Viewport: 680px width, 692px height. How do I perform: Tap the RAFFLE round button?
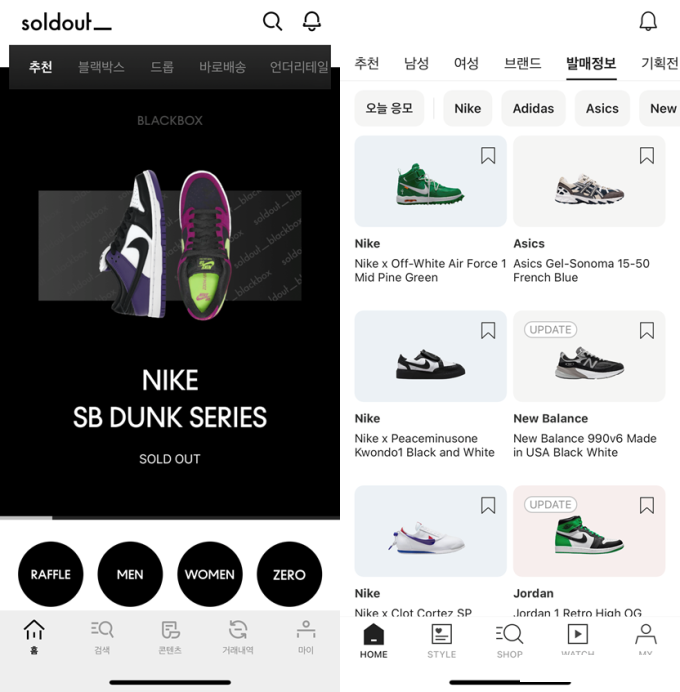(50, 574)
